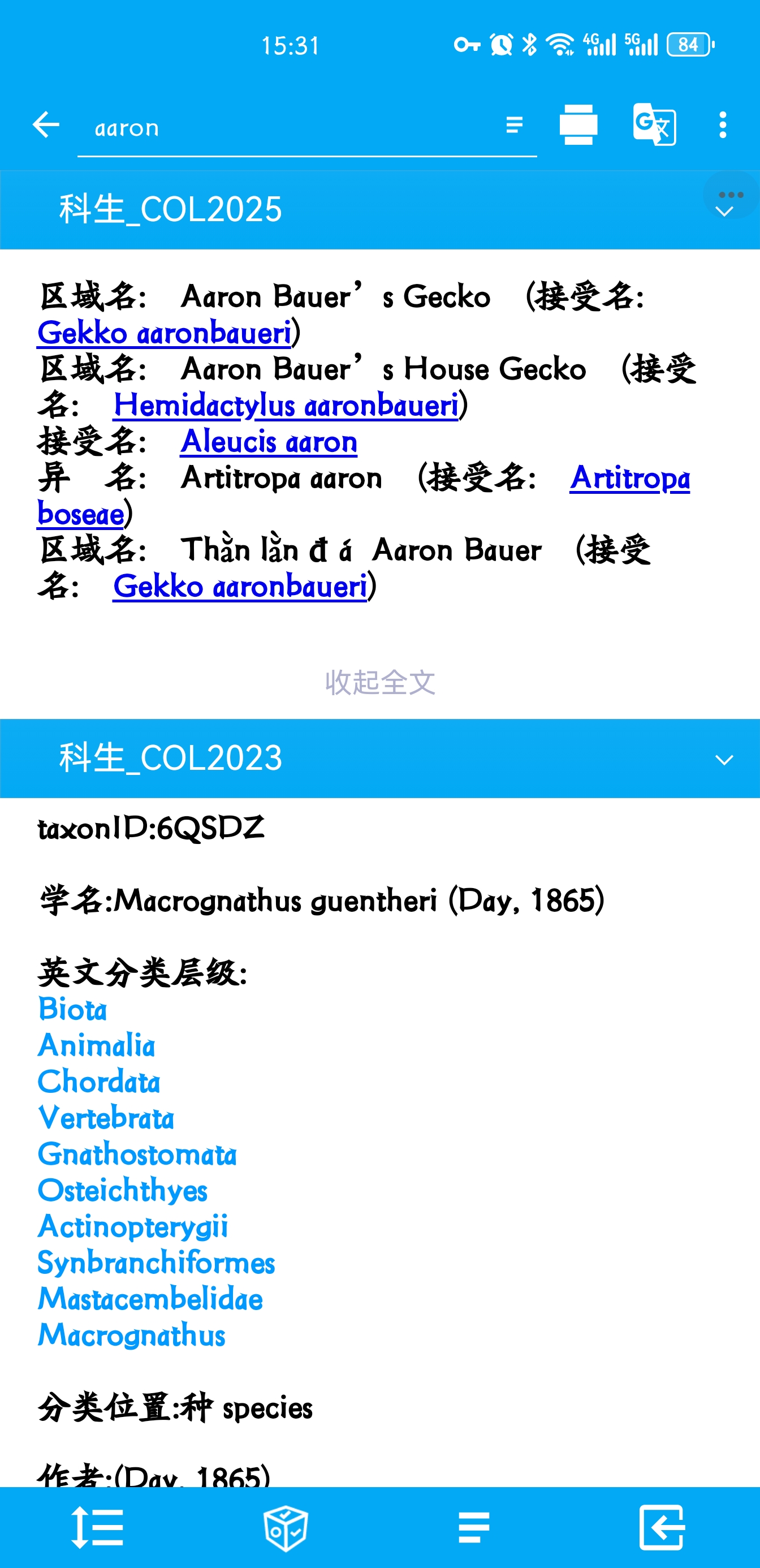Open the Artitropa boseae link

tap(629, 478)
